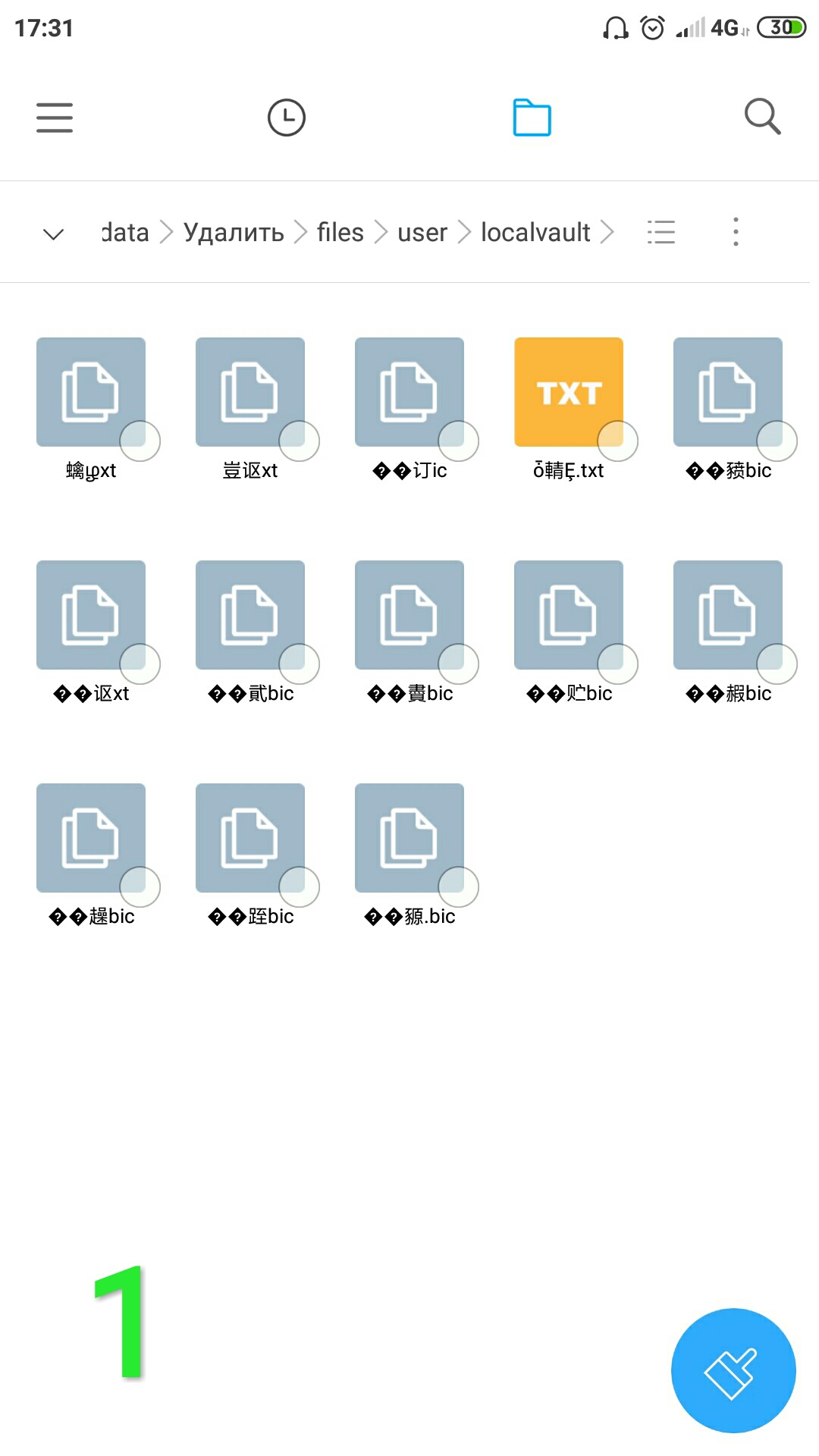
Task: Go to the data folder in breadcrumb
Action: tap(126, 232)
